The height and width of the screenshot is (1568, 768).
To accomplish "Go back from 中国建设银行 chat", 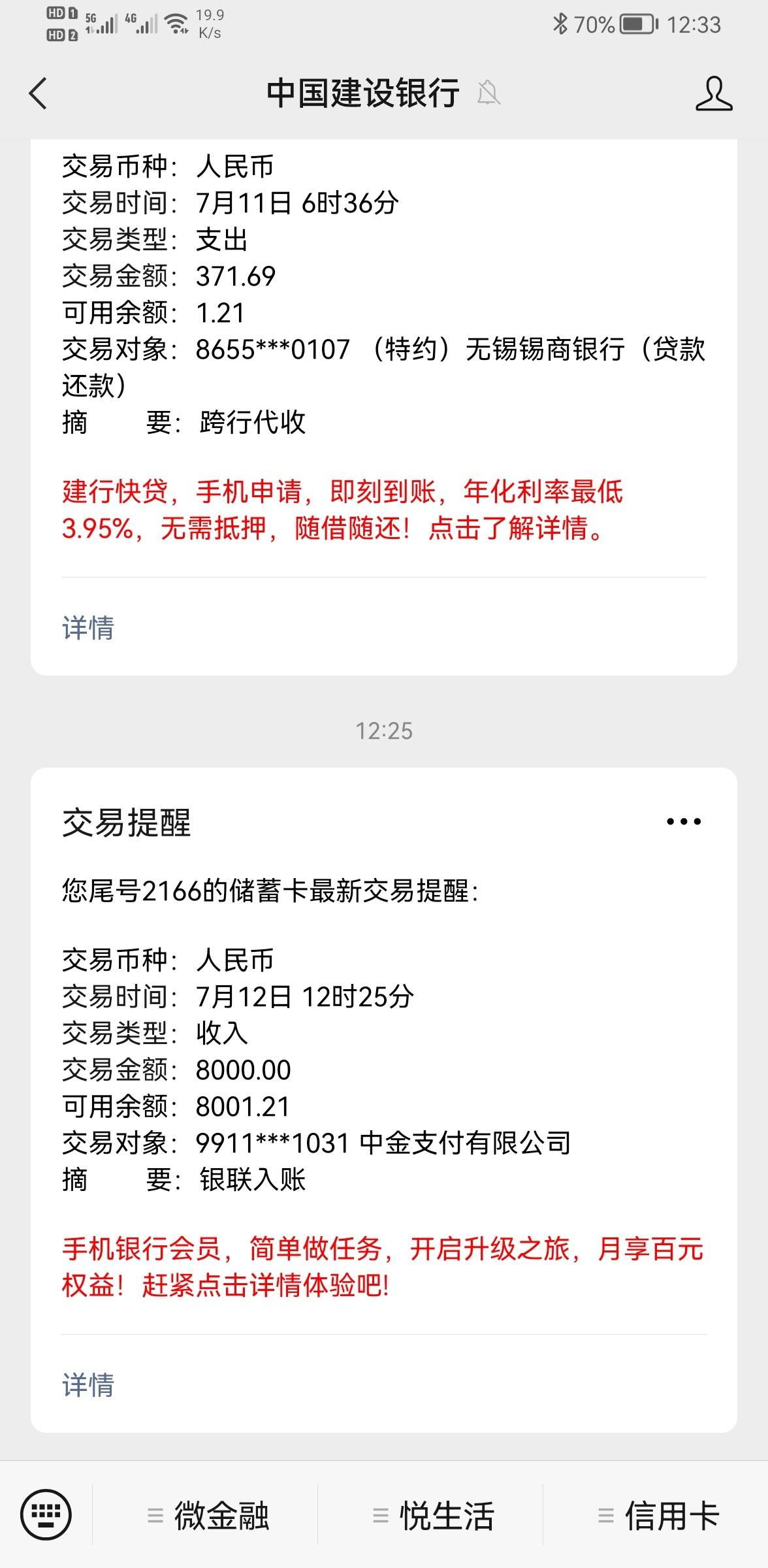I will coord(39,93).
